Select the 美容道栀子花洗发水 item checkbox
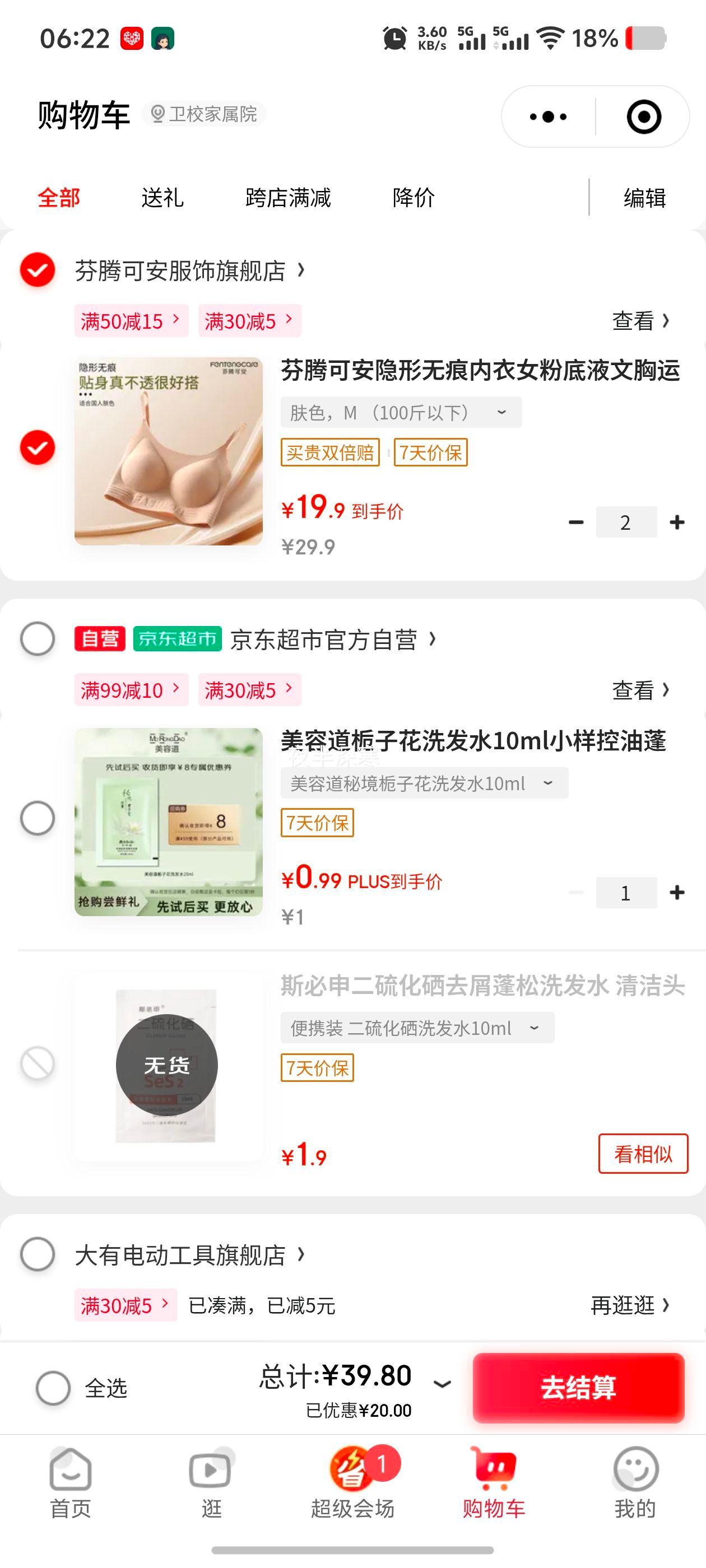This screenshot has width=706, height=1568. click(x=37, y=818)
